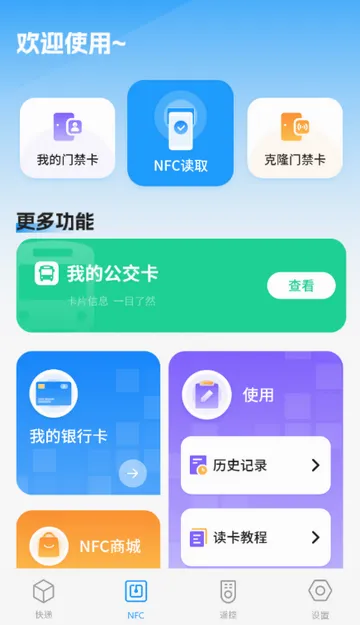360x625 pixels.
Task: Open the NFC商城 card
Action: pos(88,539)
